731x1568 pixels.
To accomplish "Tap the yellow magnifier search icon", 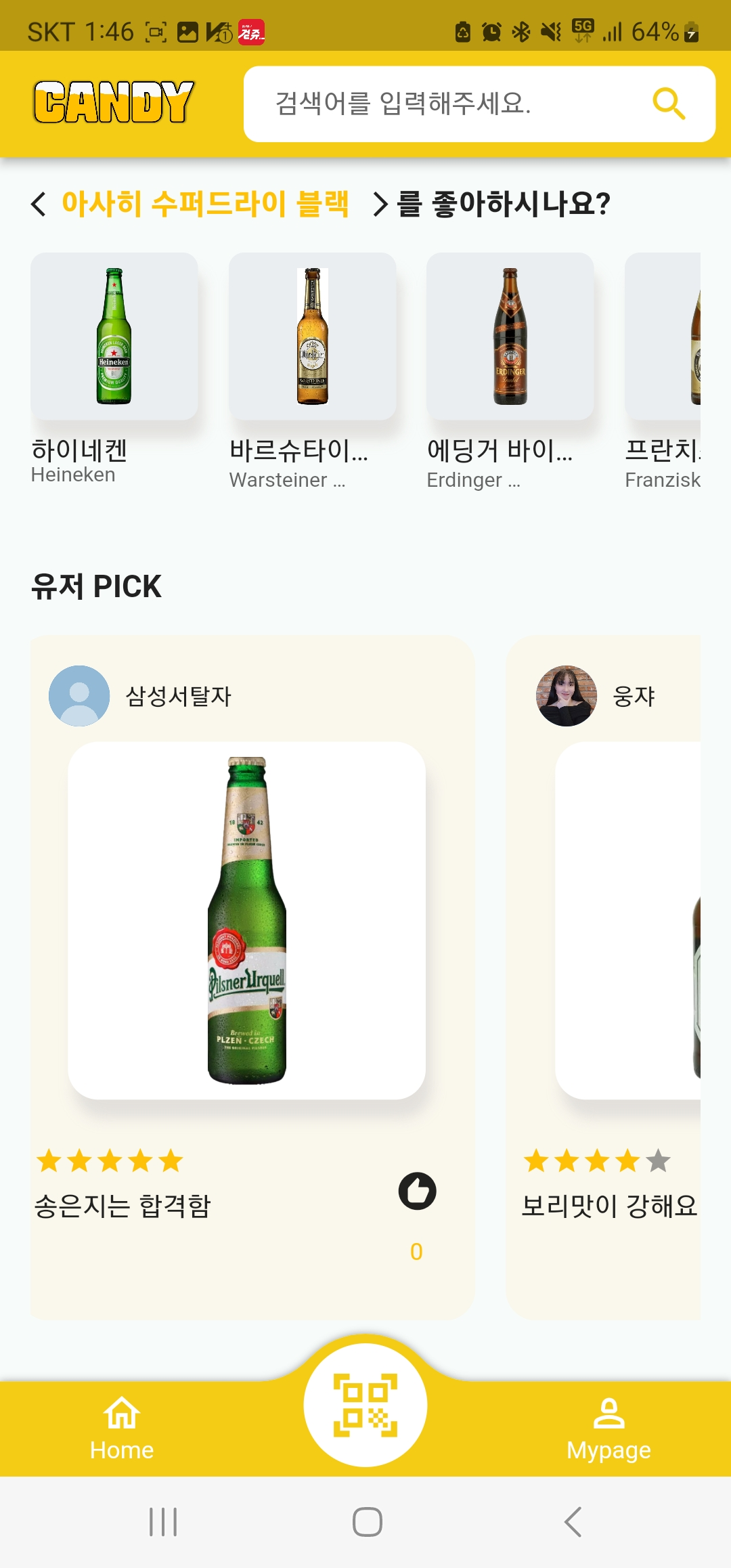I will [669, 104].
